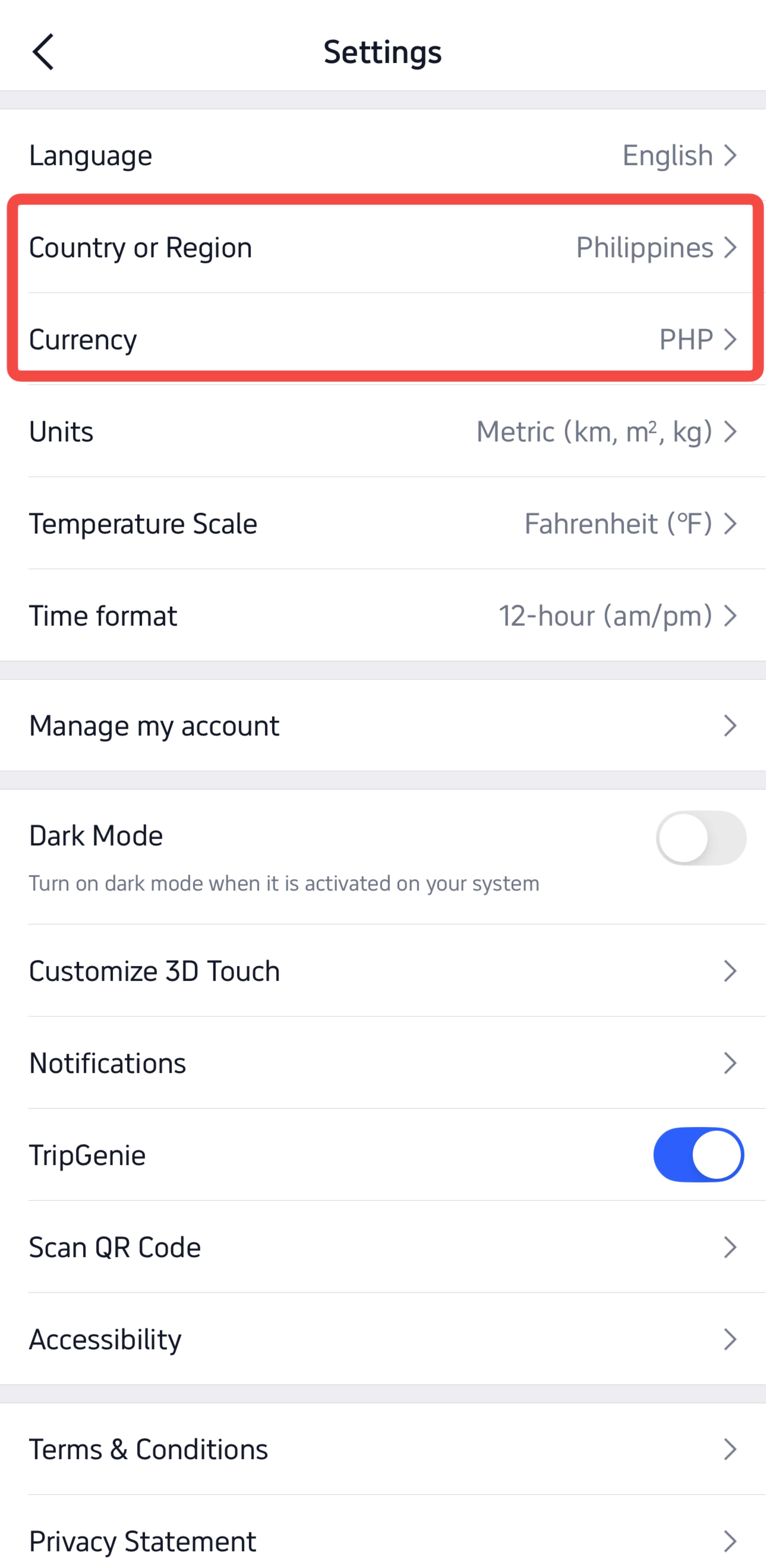This screenshot has width=766, height=1568.
Task: Open the 12-hour Time format setting
Action: pyautogui.click(x=383, y=616)
